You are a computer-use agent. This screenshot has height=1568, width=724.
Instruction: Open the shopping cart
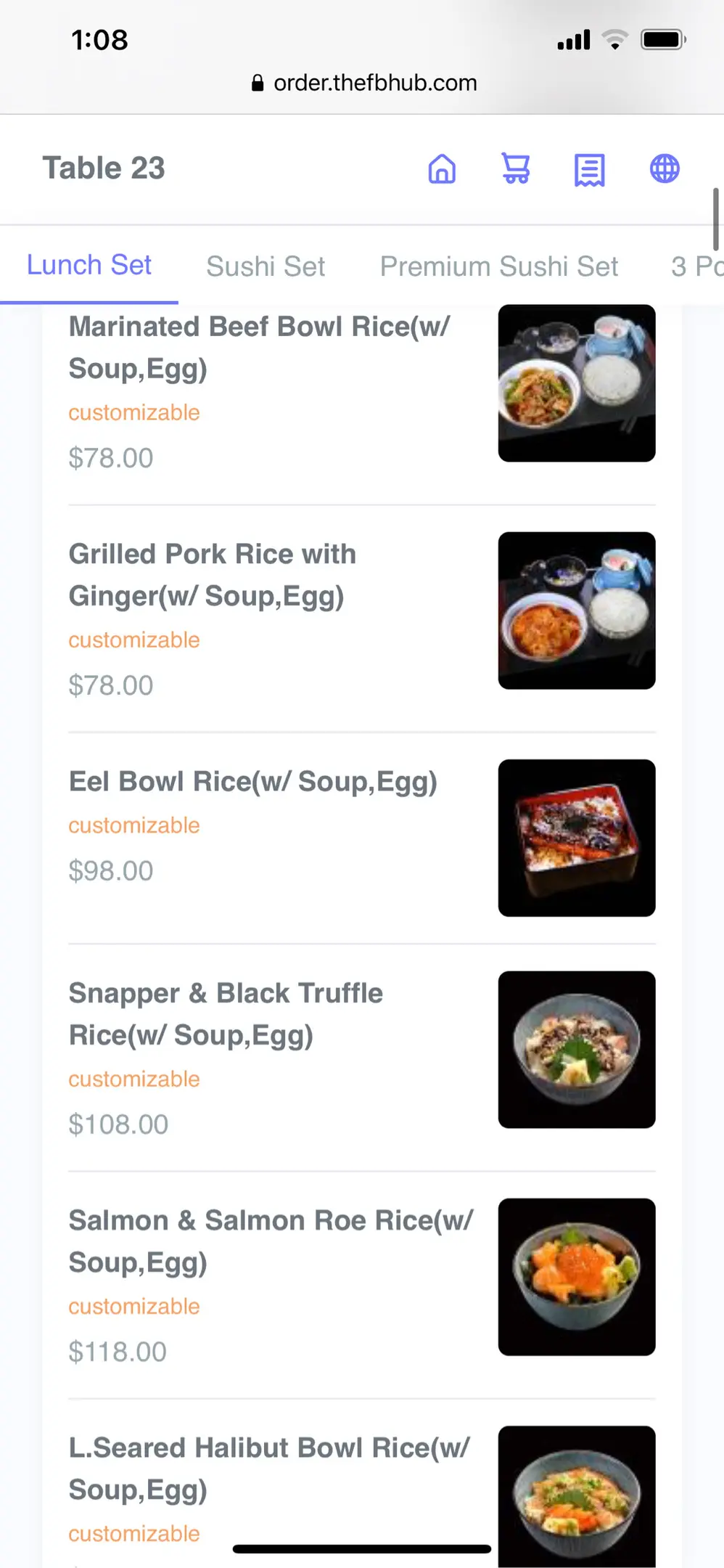click(x=516, y=169)
